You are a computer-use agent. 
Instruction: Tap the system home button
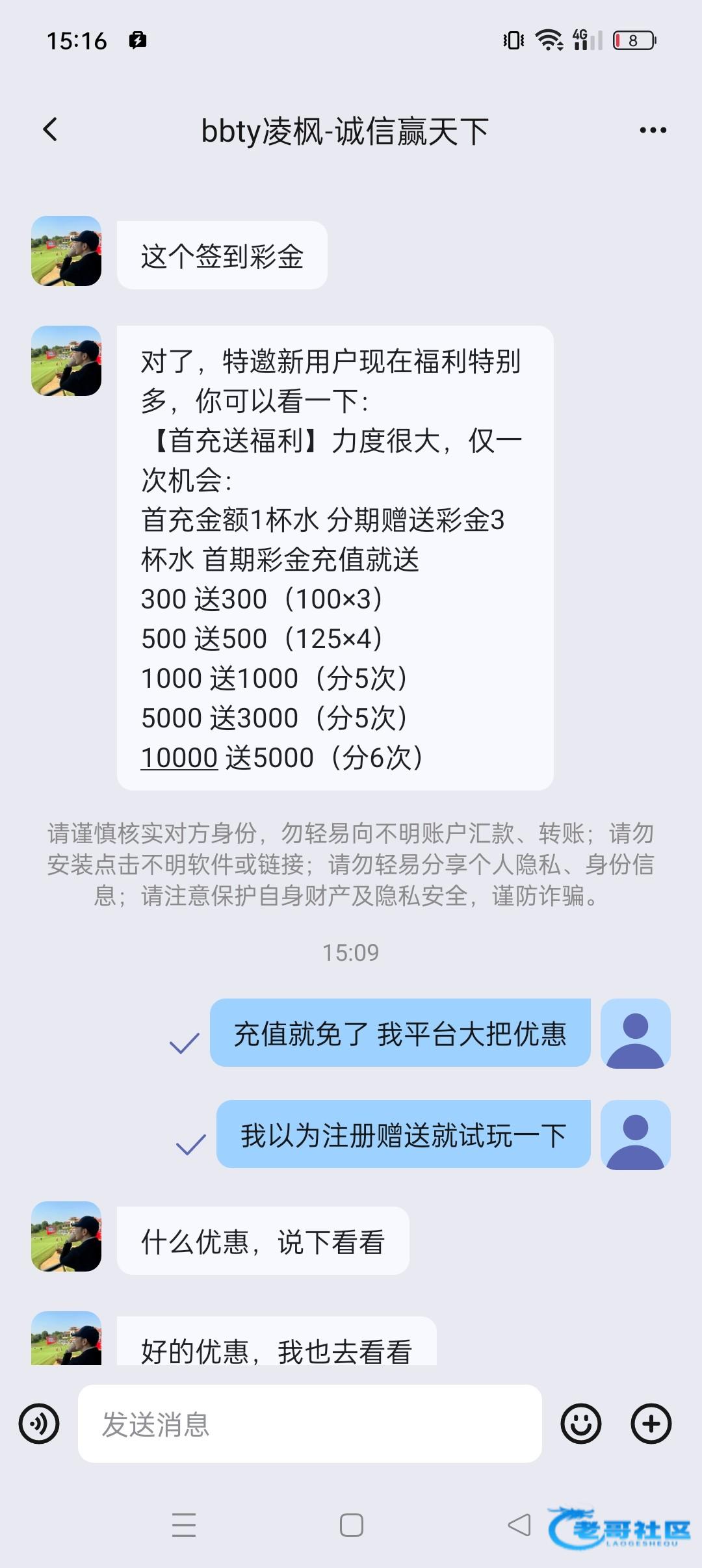351,1525
